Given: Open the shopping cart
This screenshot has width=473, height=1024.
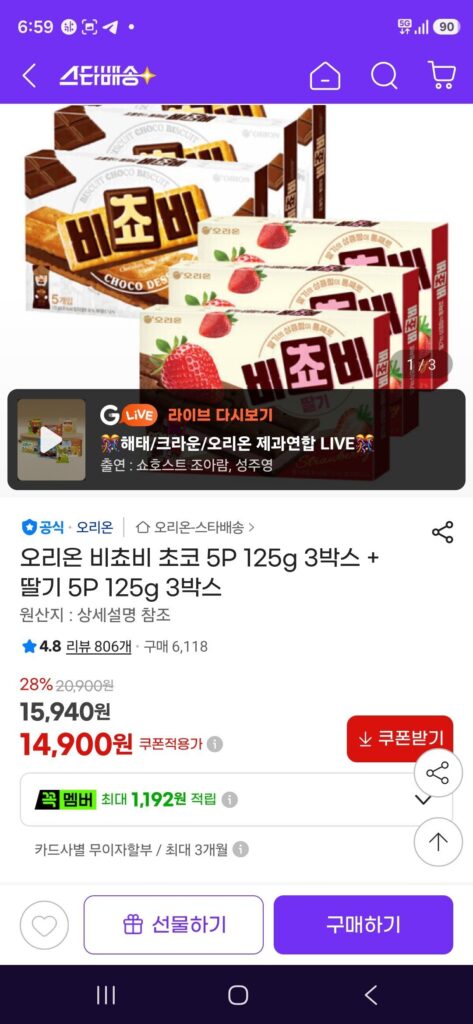Looking at the screenshot, I should coord(442,76).
